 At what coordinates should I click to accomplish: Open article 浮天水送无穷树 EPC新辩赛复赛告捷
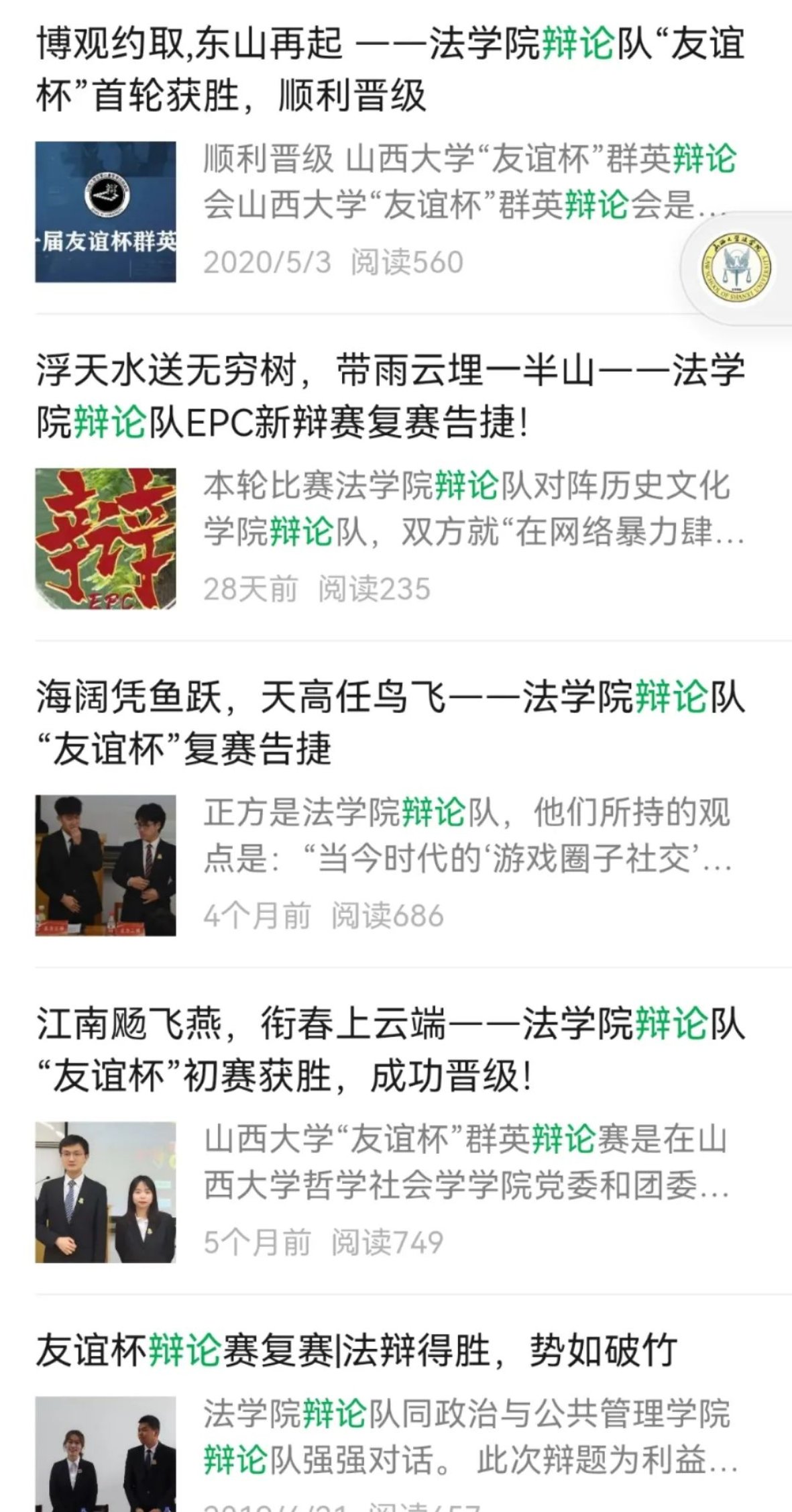[x=389, y=396]
